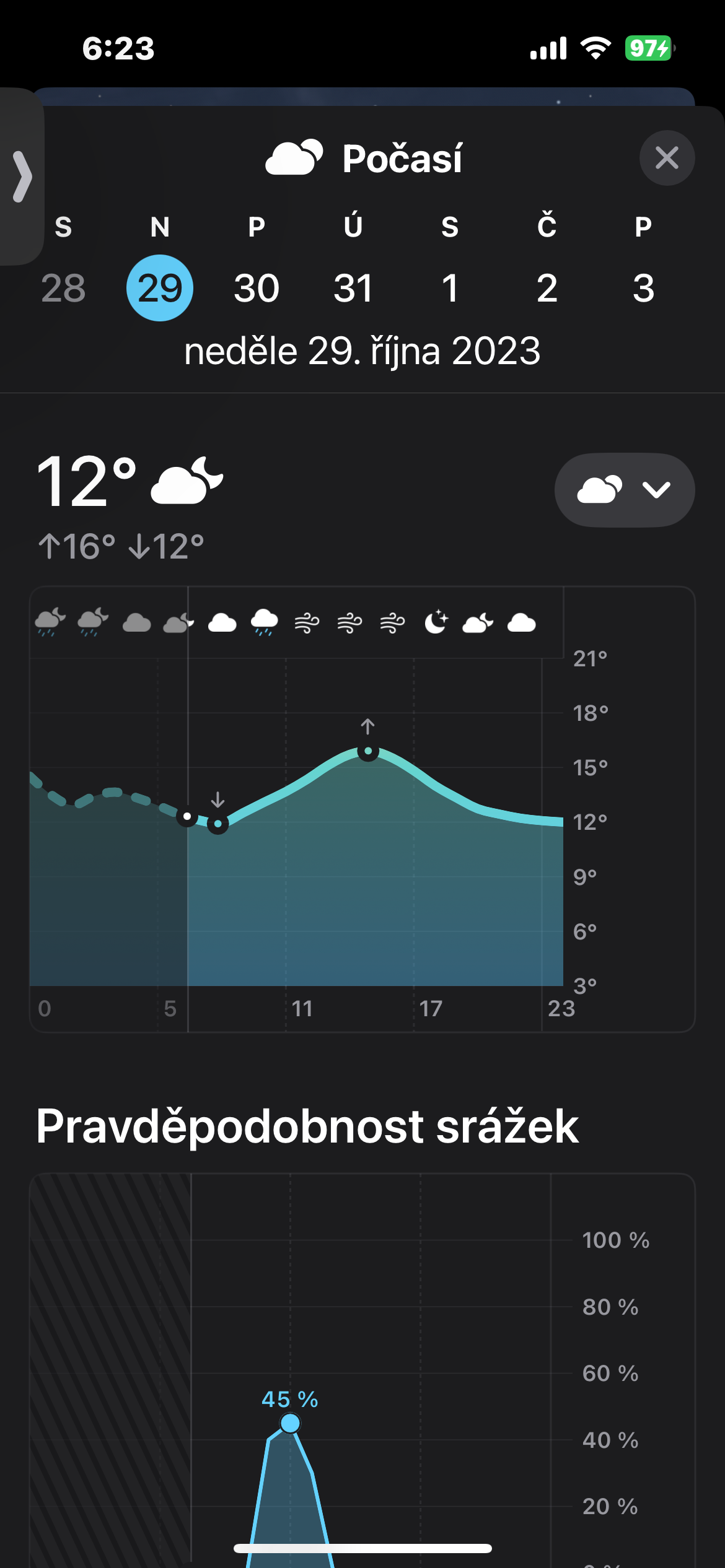
Task: Show forecast for Friday the 3rd
Action: click(x=643, y=288)
